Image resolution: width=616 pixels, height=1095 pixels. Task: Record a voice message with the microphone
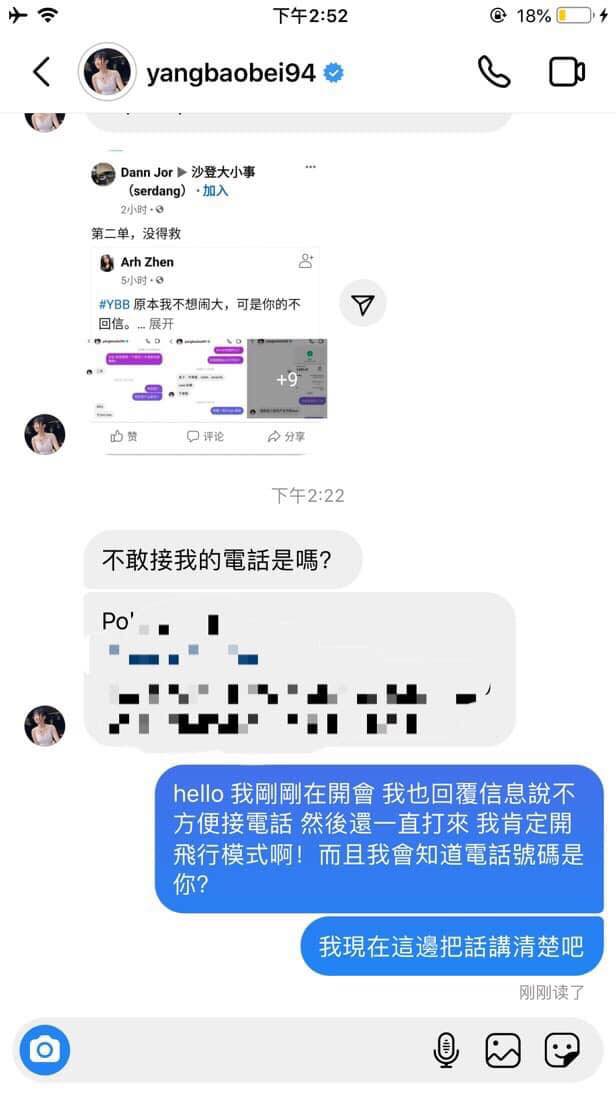pyautogui.click(x=445, y=1049)
